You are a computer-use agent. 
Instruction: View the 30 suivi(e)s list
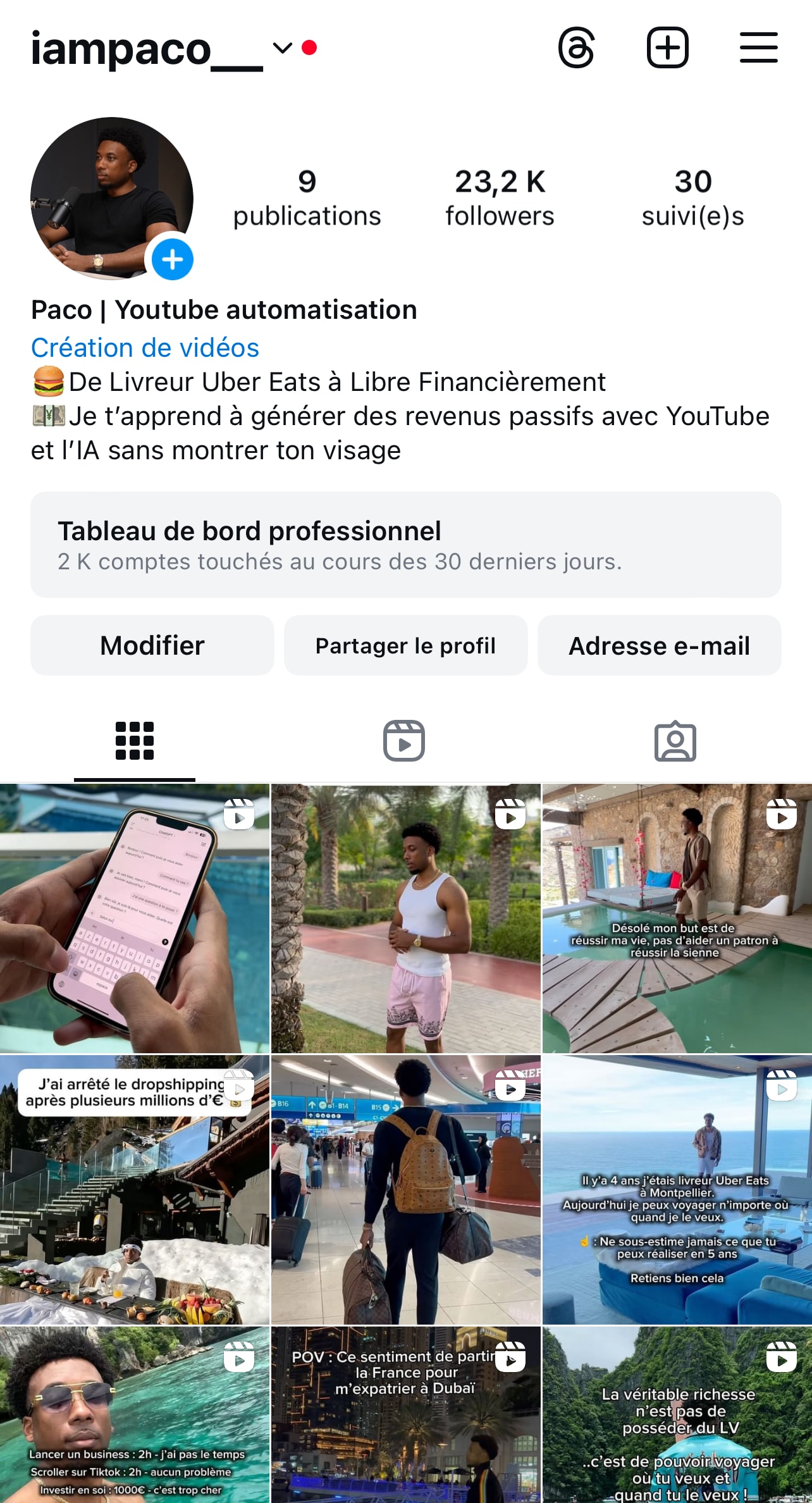pyautogui.click(x=692, y=197)
